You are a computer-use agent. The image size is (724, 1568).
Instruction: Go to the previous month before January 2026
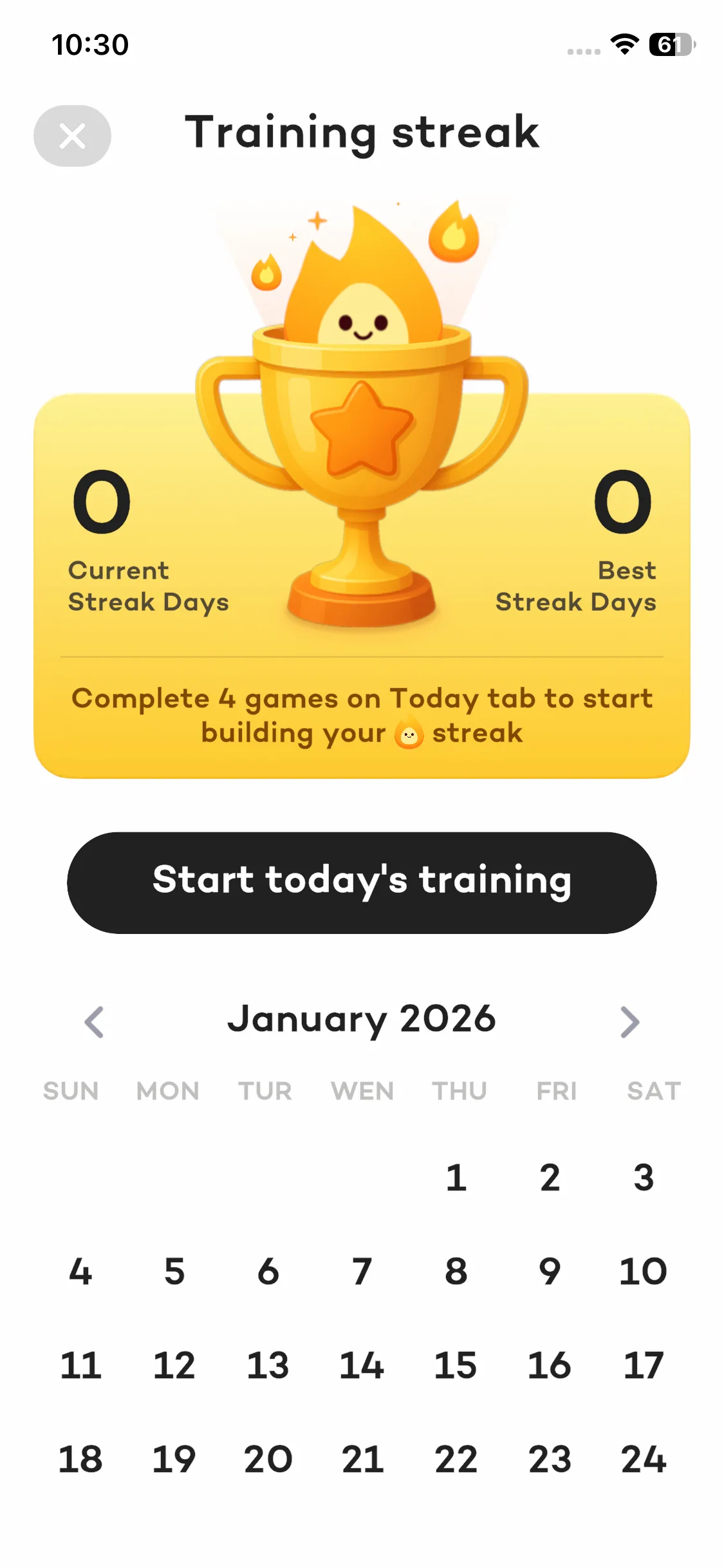coord(95,1022)
